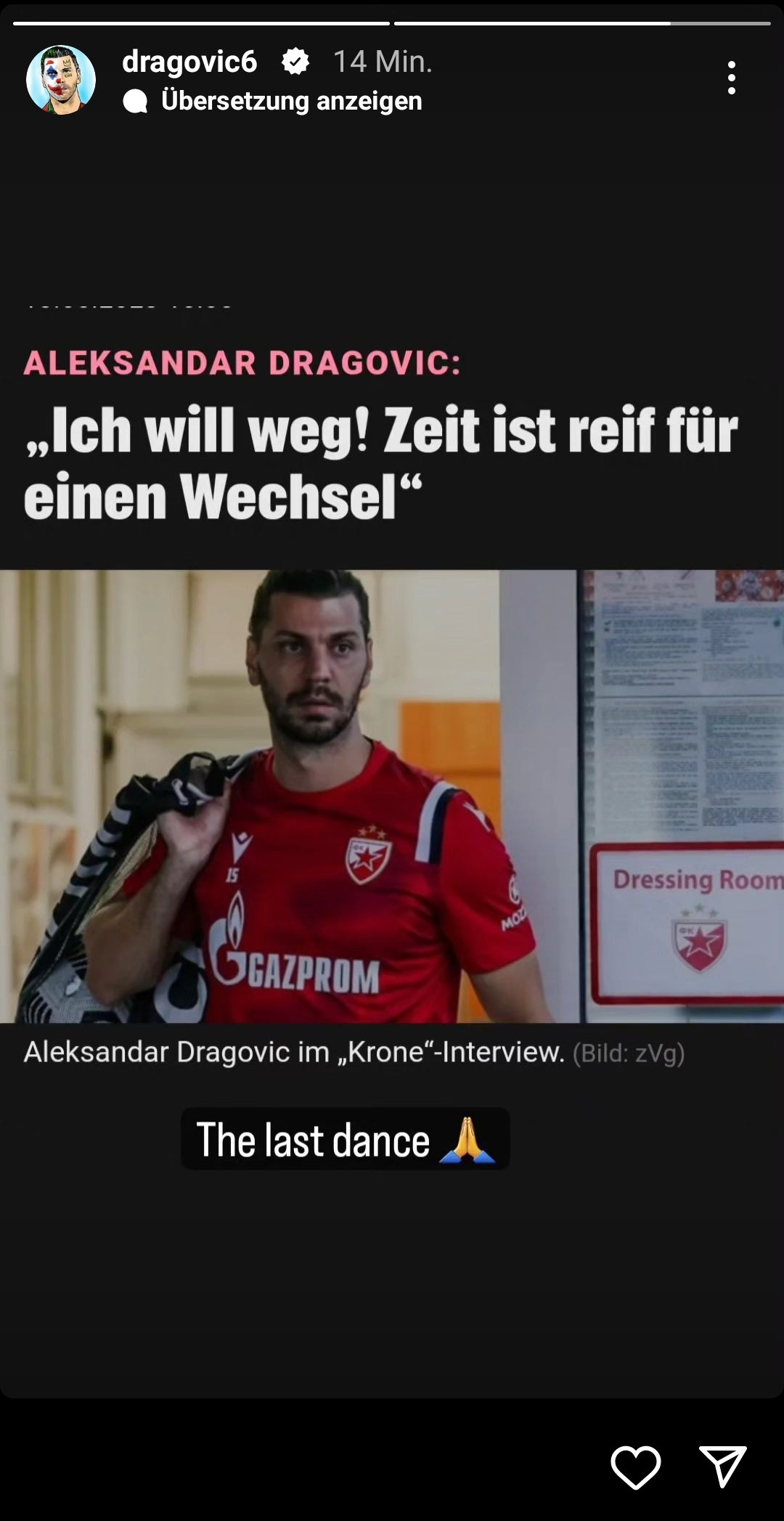Viewport: 784px width, 1521px height.
Task: Open the three-dot story options menu
Action: 731,78
